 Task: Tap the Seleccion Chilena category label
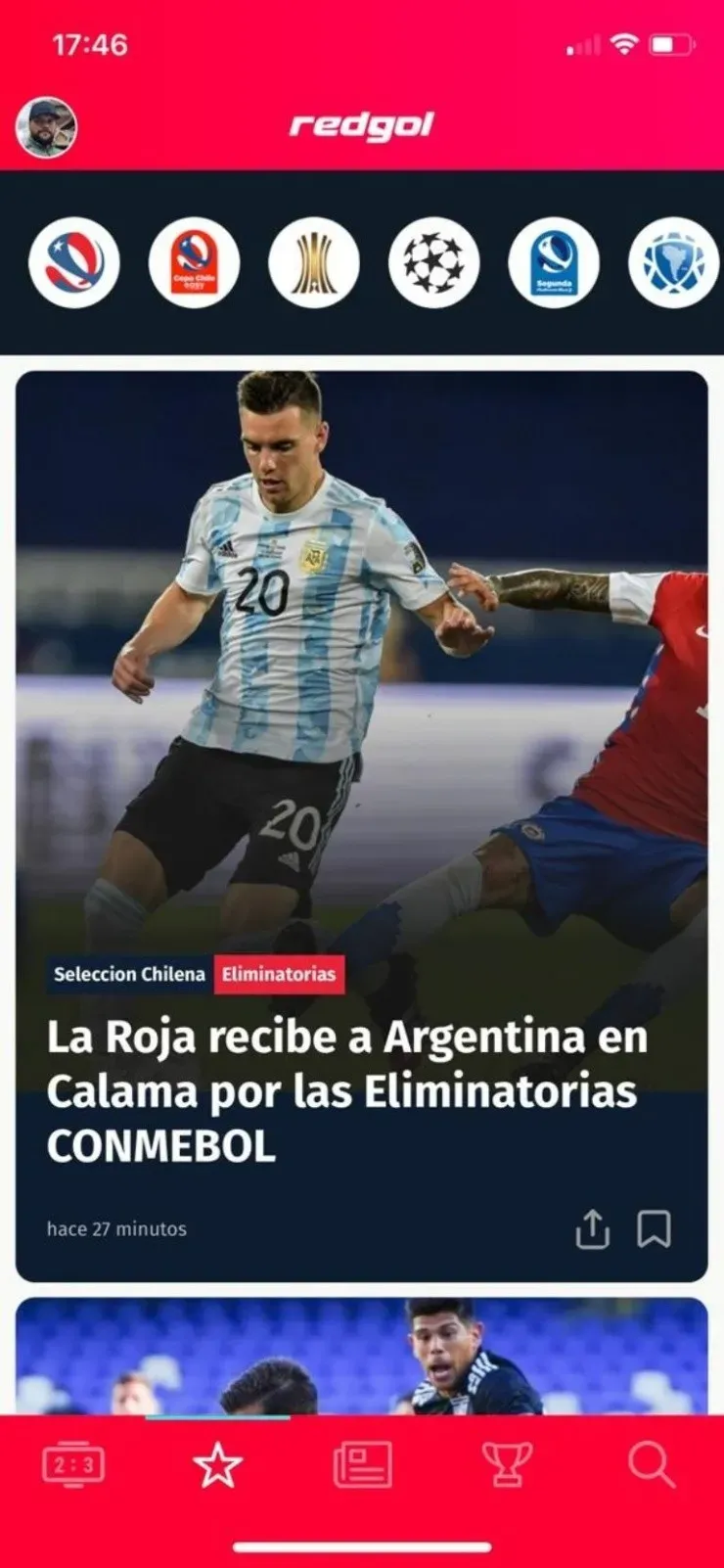pos(130,975)
